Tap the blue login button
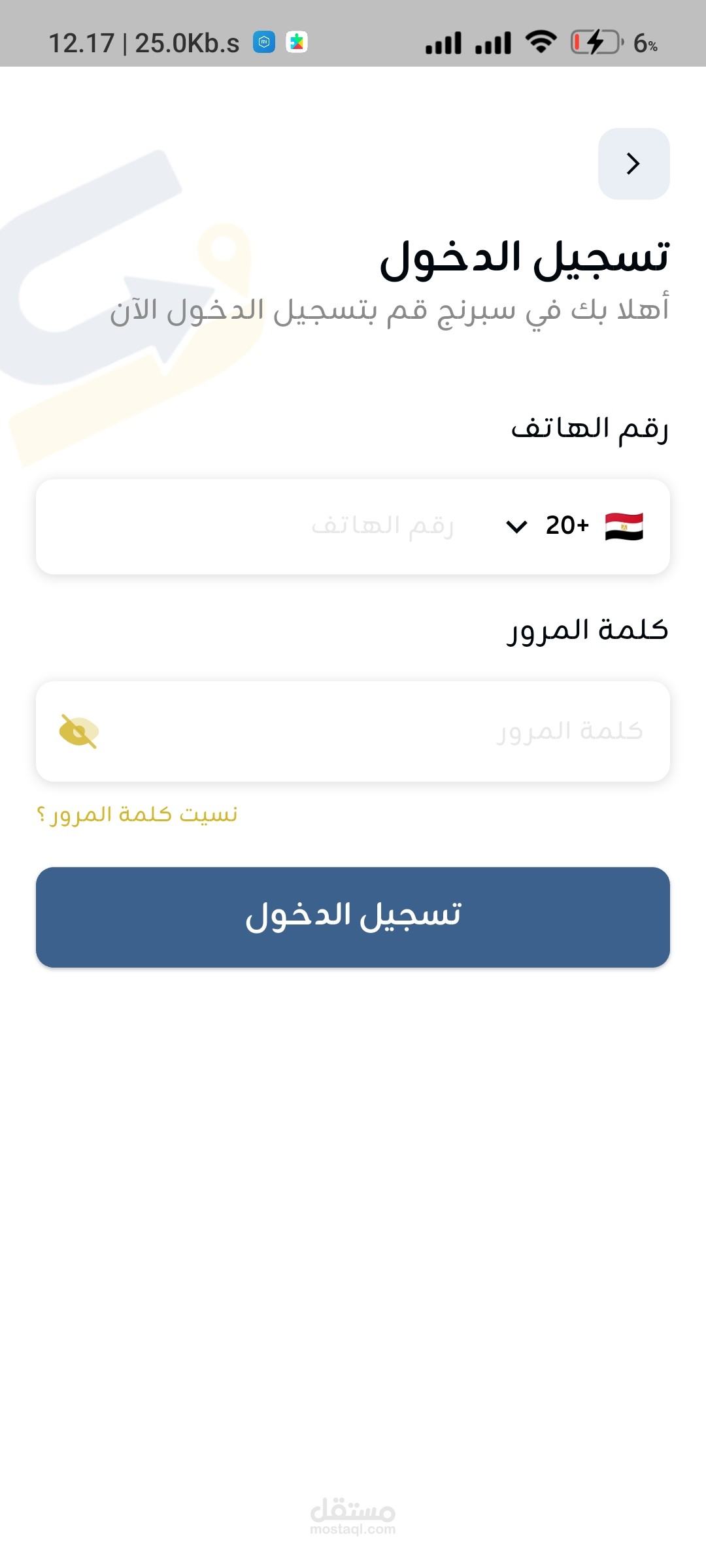This screenshot has width=706, height=1568. click(x=353, y=917)
